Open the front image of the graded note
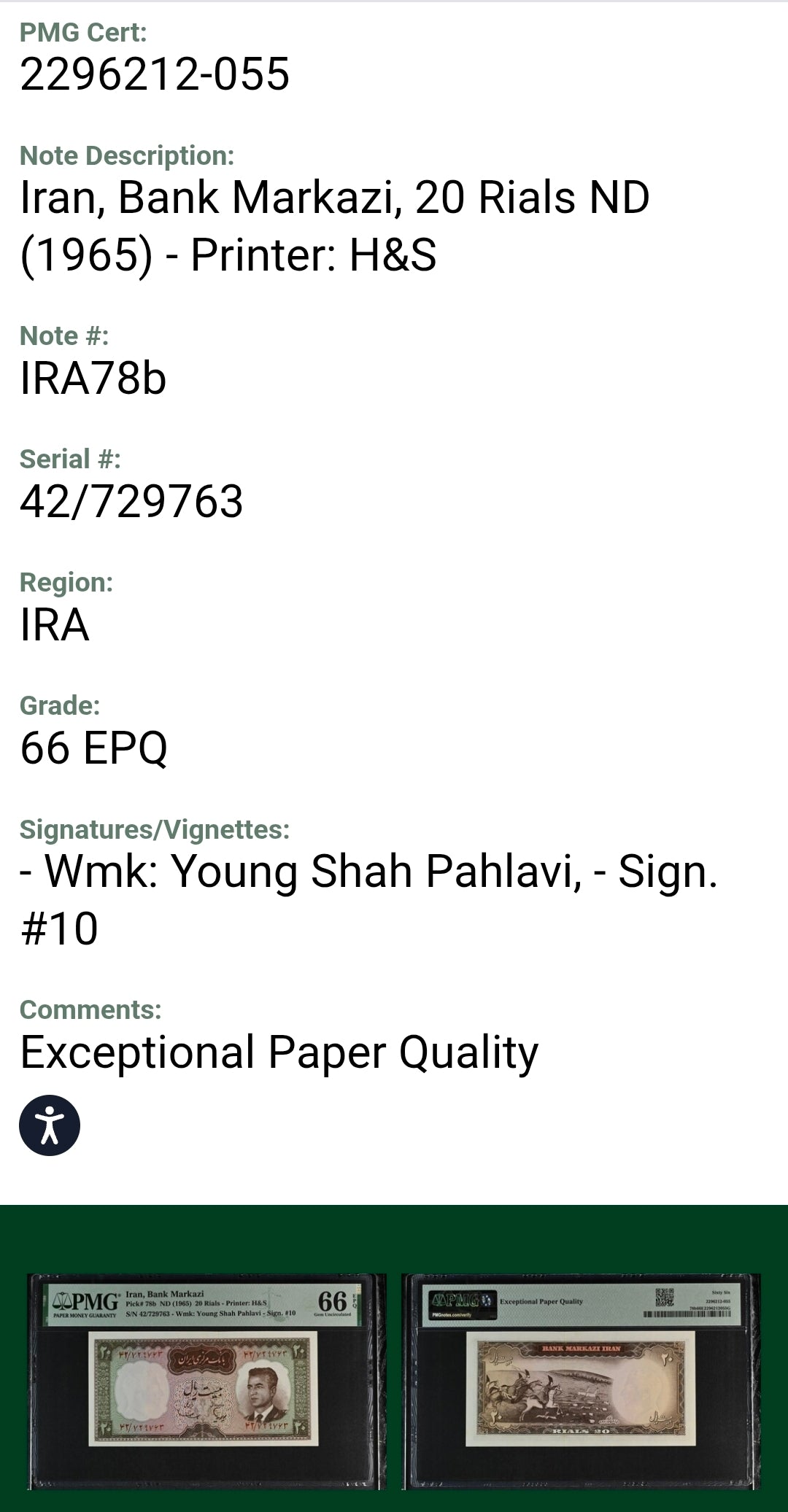The height and width of the screenshot is (1512, 788). [206, 1380]
